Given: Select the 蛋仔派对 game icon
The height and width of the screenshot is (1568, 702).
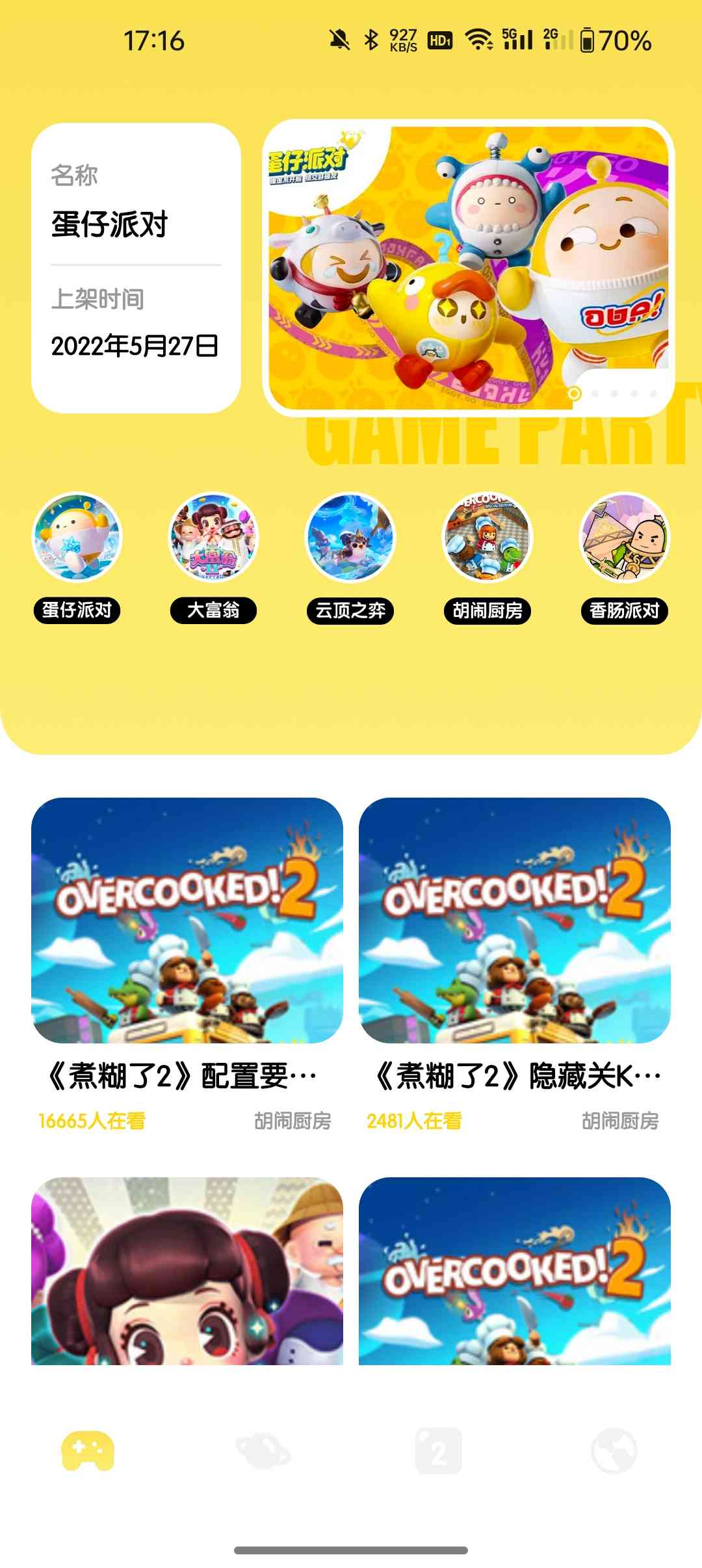Looking at the screenshot, I should coord(77,538).
